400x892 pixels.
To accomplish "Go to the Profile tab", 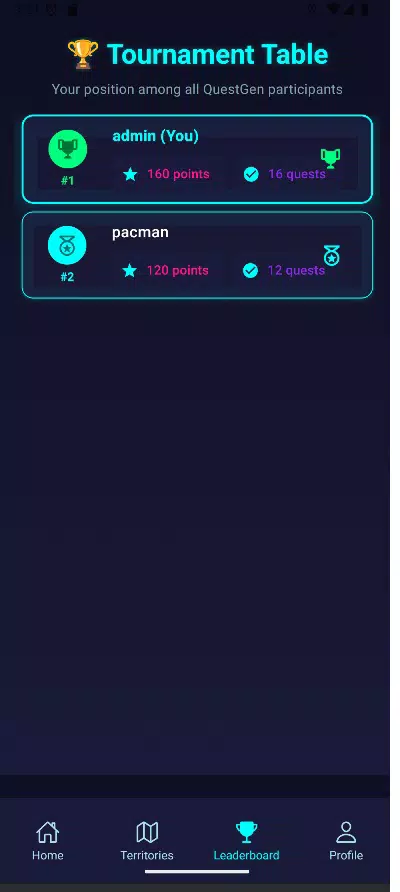I will 346,841.
